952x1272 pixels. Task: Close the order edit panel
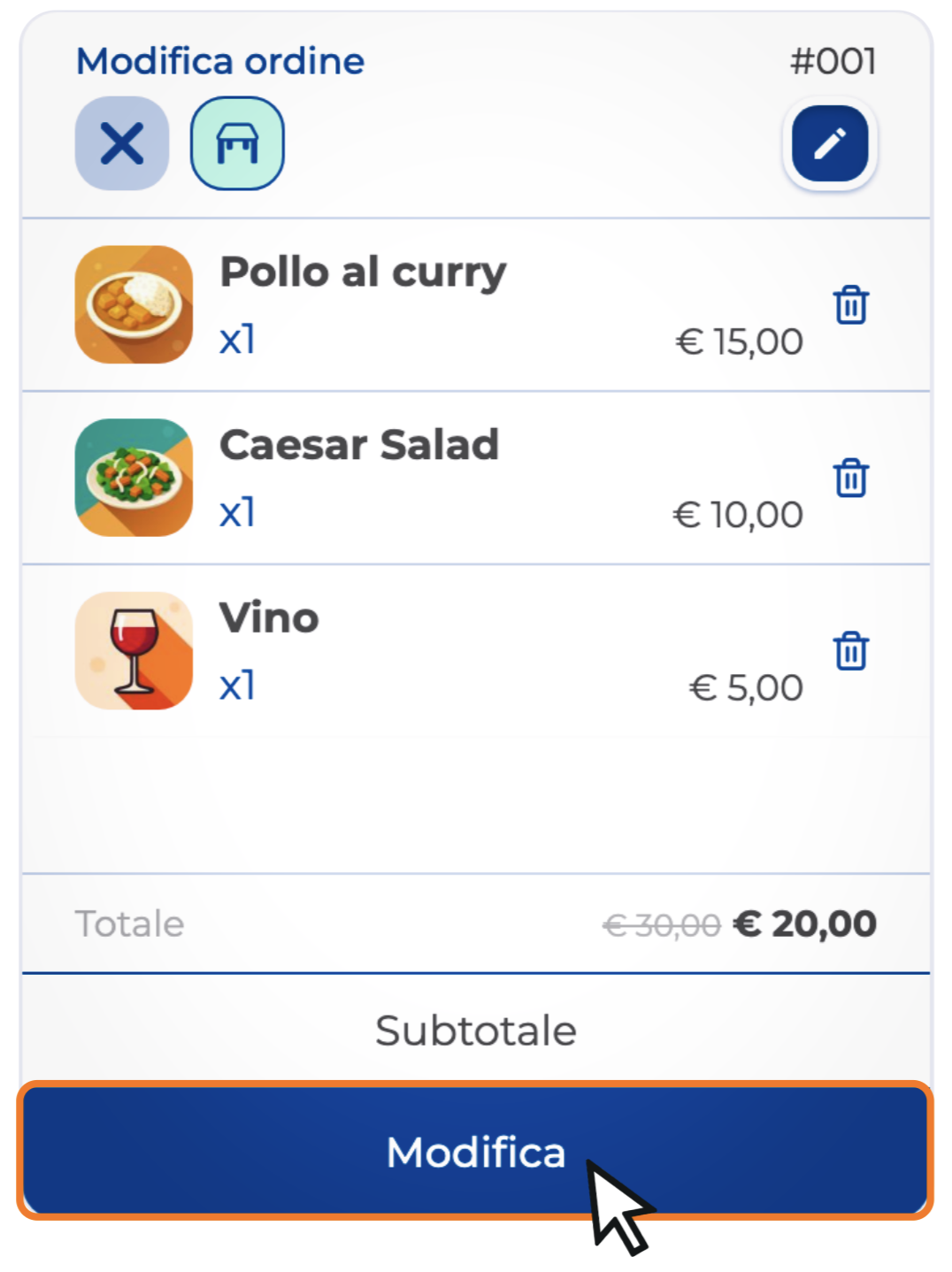point(122,143)
